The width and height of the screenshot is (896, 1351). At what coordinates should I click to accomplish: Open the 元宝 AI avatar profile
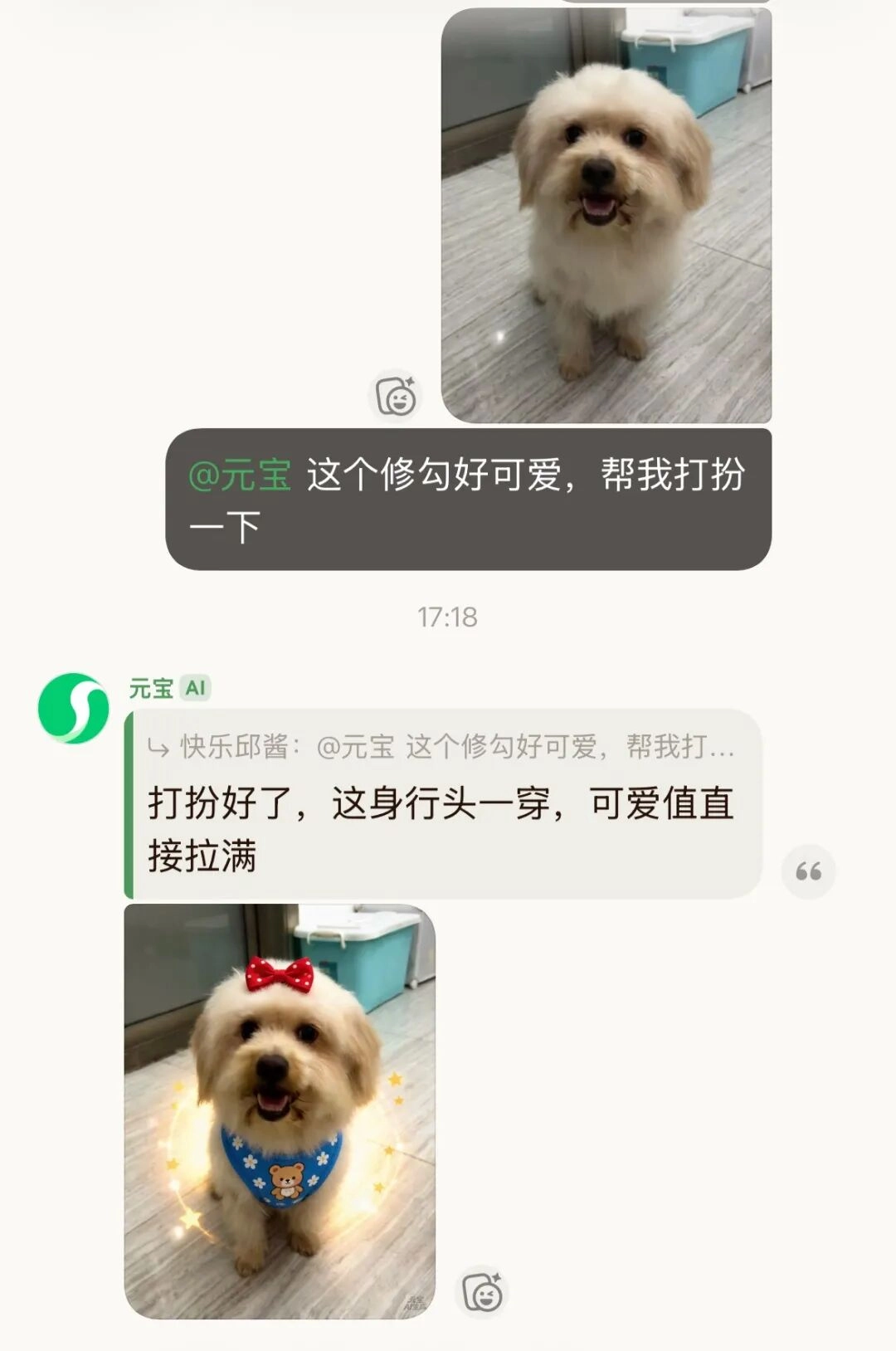pyautogui.click(x=74, y=708)
